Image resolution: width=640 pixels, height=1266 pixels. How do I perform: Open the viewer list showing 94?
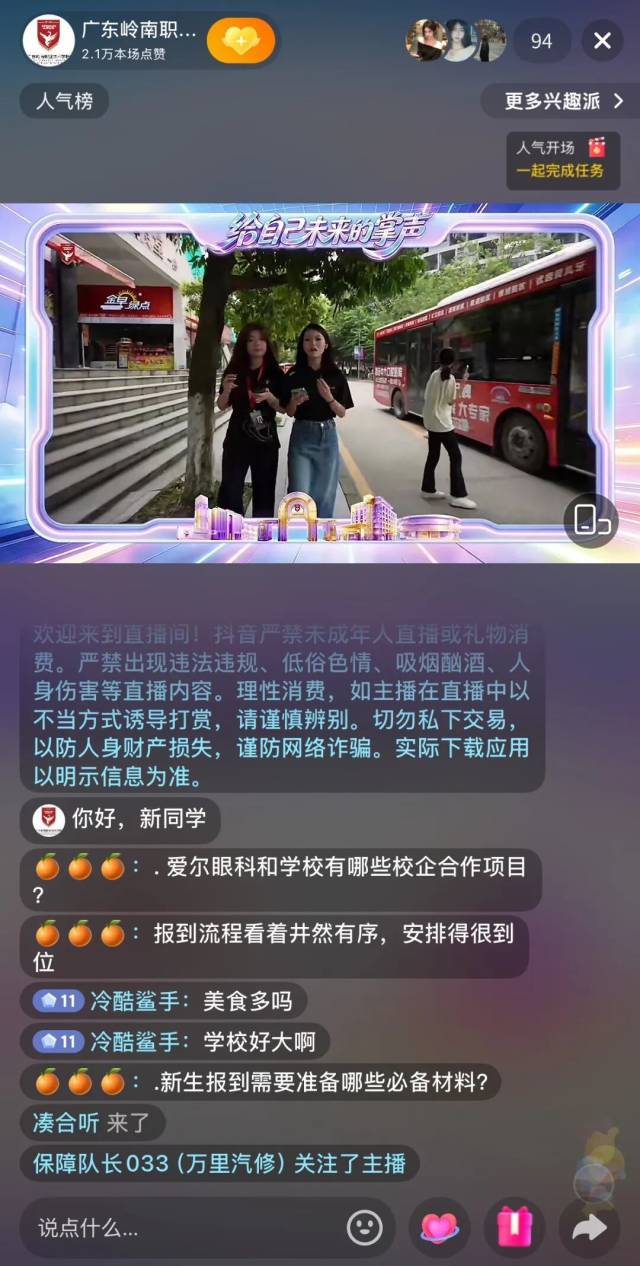[x=541, y=41]
